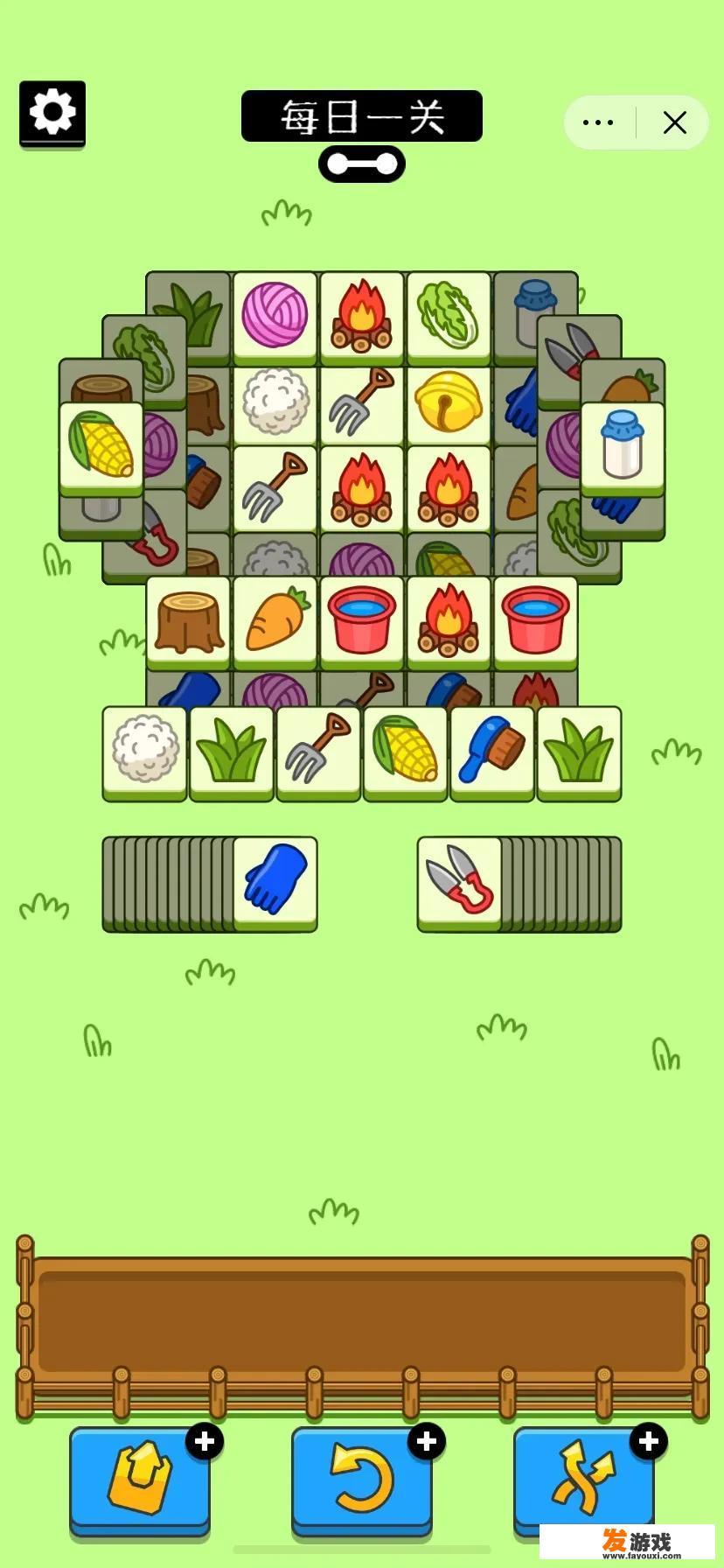724x1568 pixels.
Task: Select the blue brush tile
Action: click(x=491, y=750)
